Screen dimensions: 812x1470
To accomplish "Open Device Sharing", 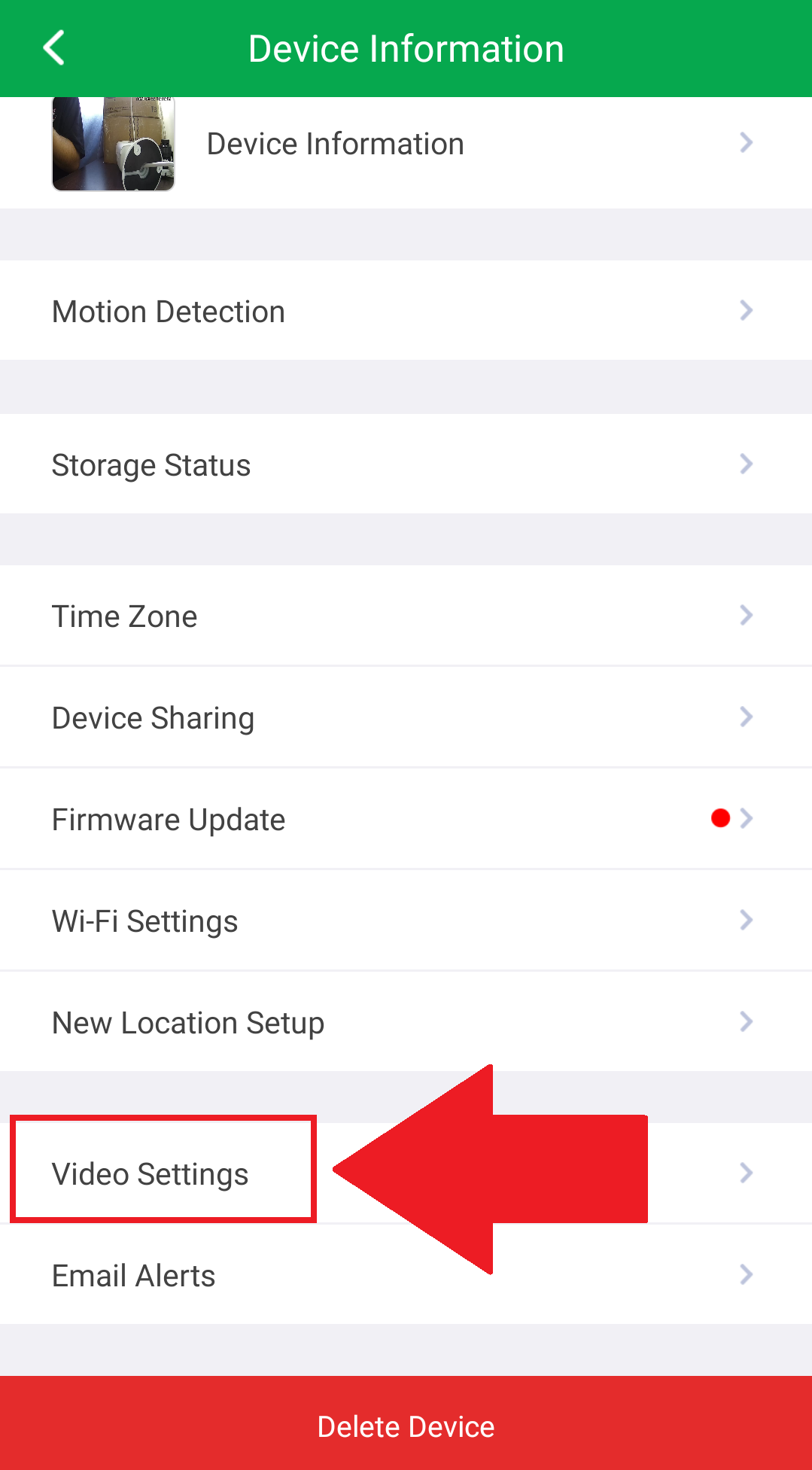I will tap(406, 718).
